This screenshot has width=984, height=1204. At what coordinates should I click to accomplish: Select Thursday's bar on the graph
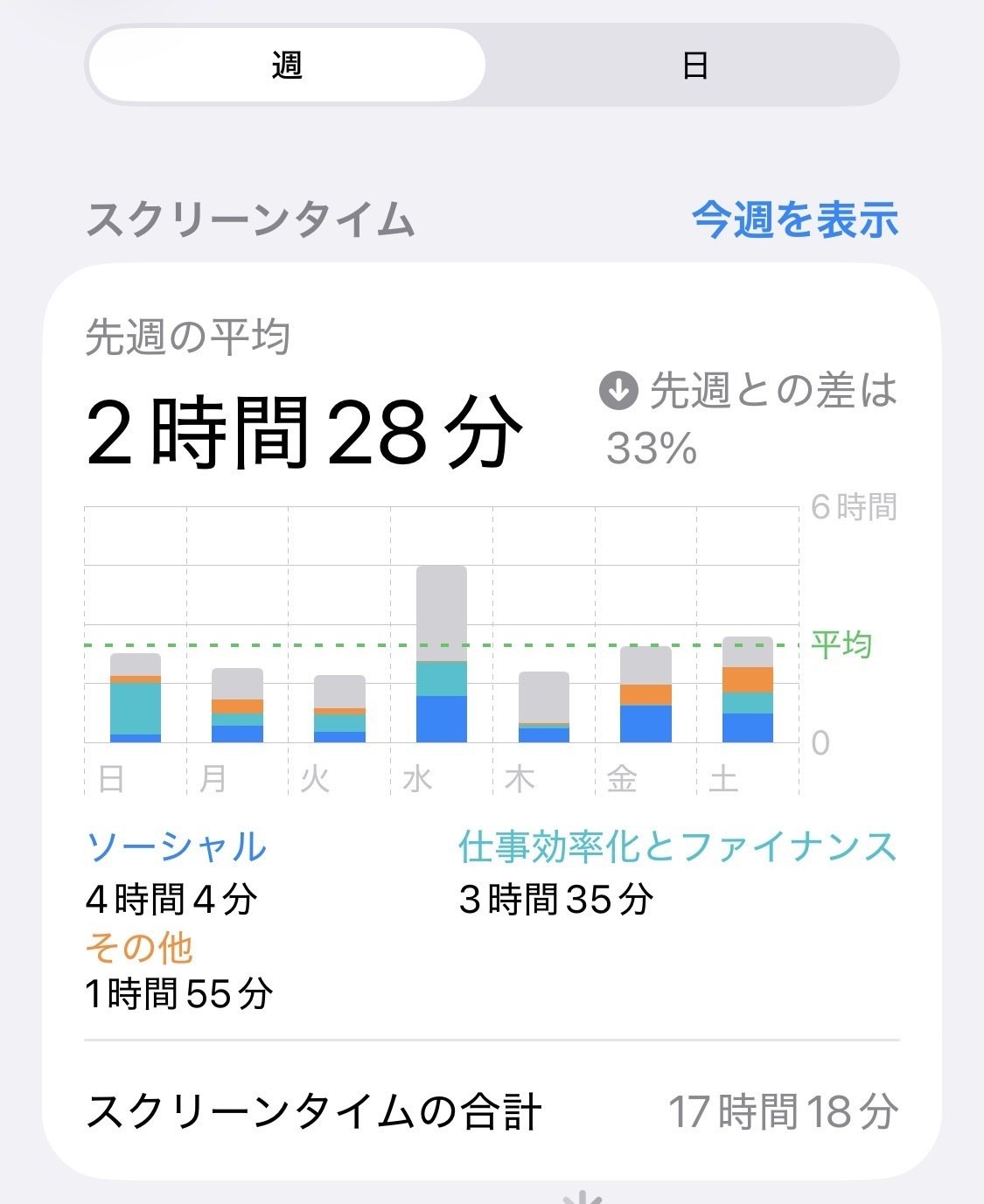544,708
